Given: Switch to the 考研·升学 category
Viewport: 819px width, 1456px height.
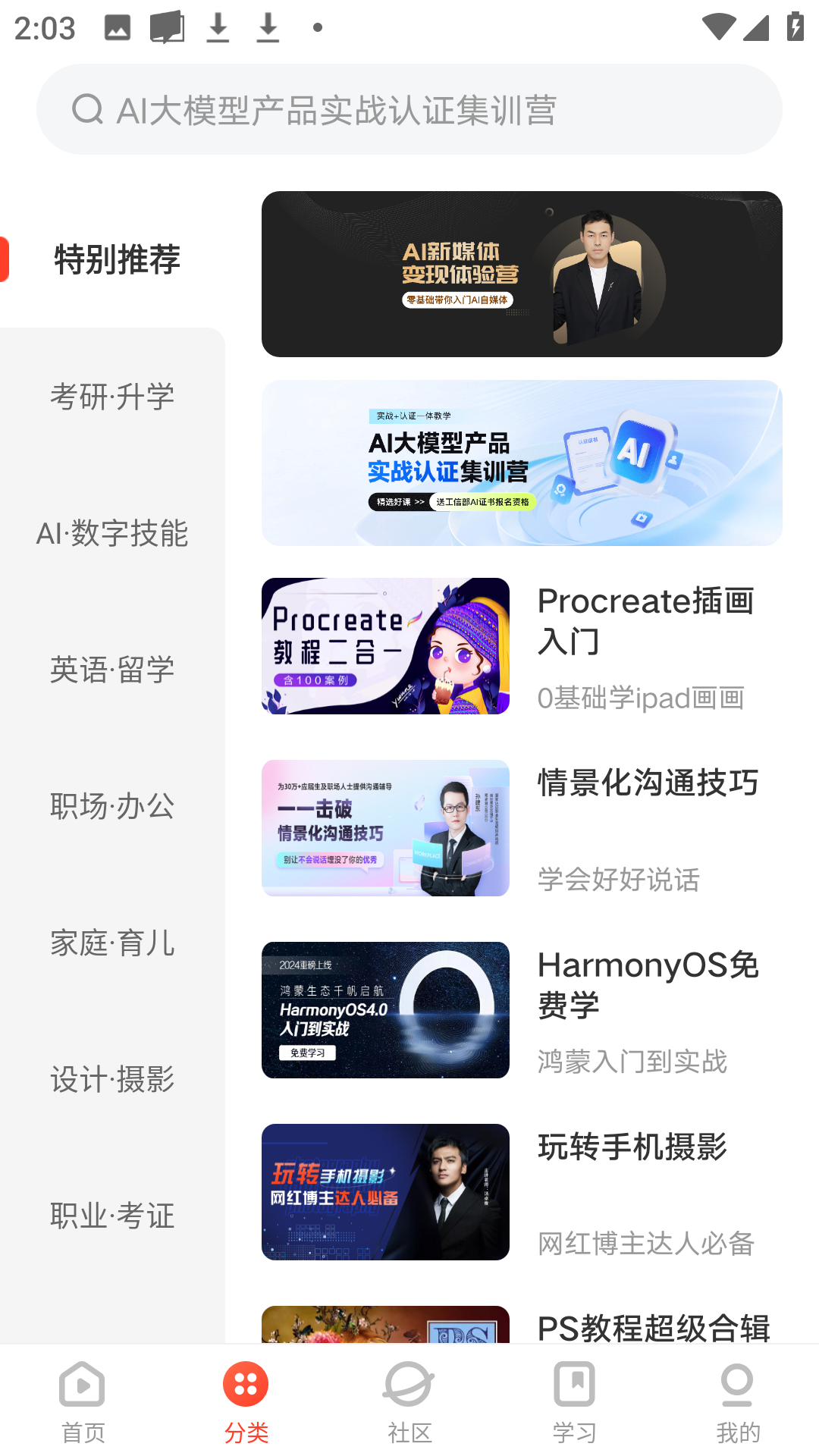Looking at the screenshot, I should [111, 396].
